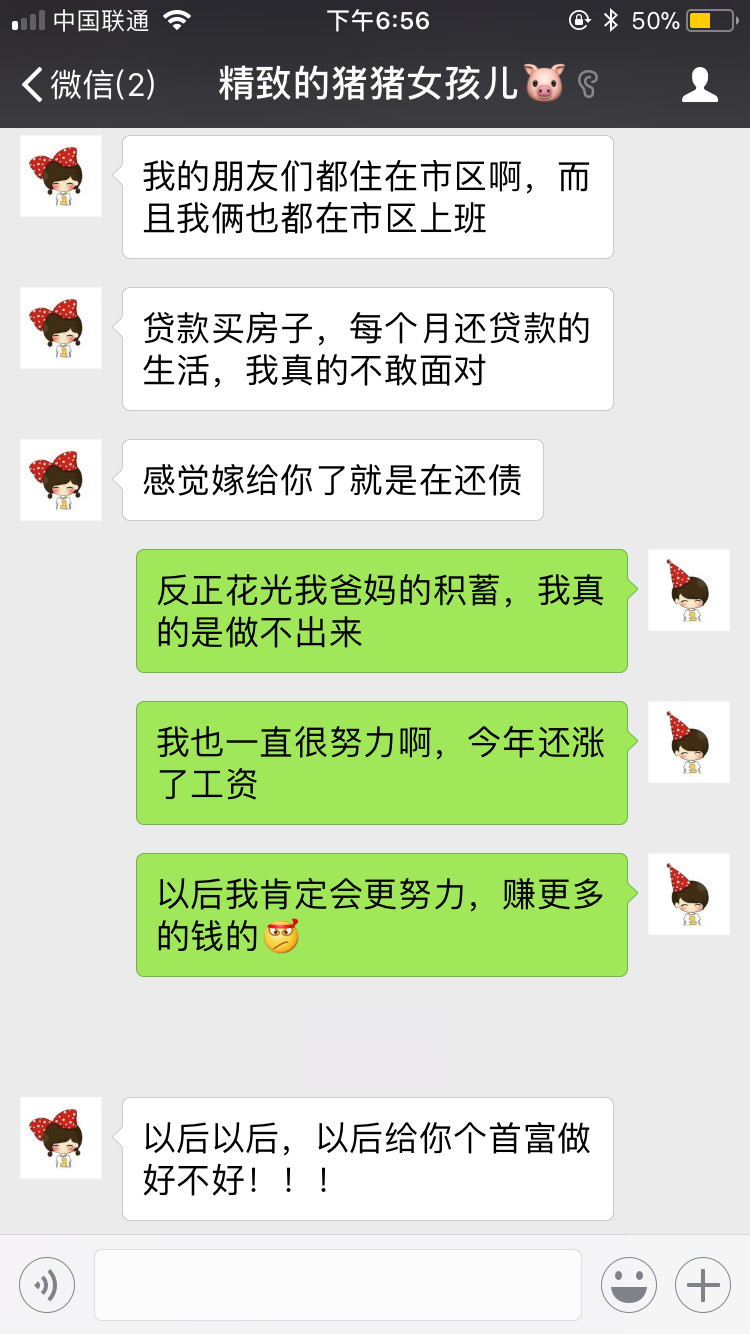Tap the Bluetooth icon in the status bar
The height and width of the screenshot is (1334, 750).
click(611, 20)
